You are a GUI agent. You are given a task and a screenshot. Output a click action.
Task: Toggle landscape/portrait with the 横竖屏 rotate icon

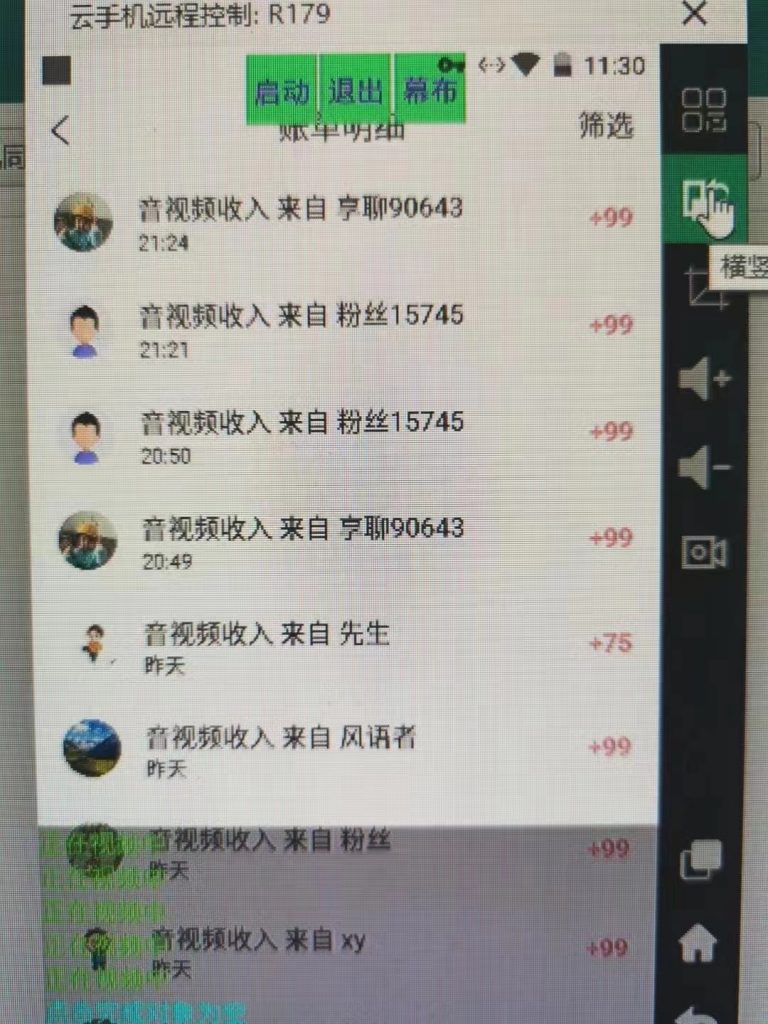703,198
